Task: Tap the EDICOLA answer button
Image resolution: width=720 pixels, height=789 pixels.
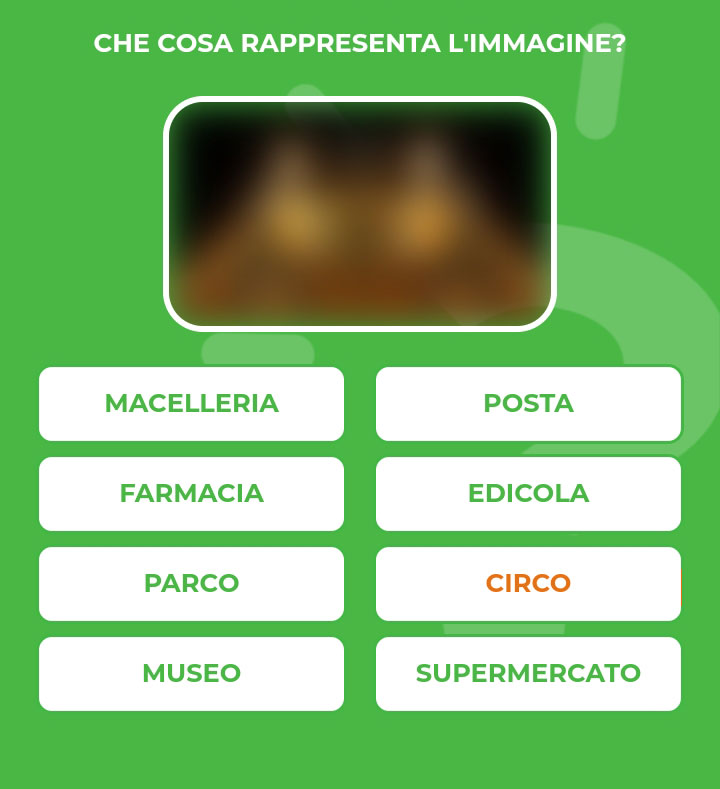Action: [528, 494]
